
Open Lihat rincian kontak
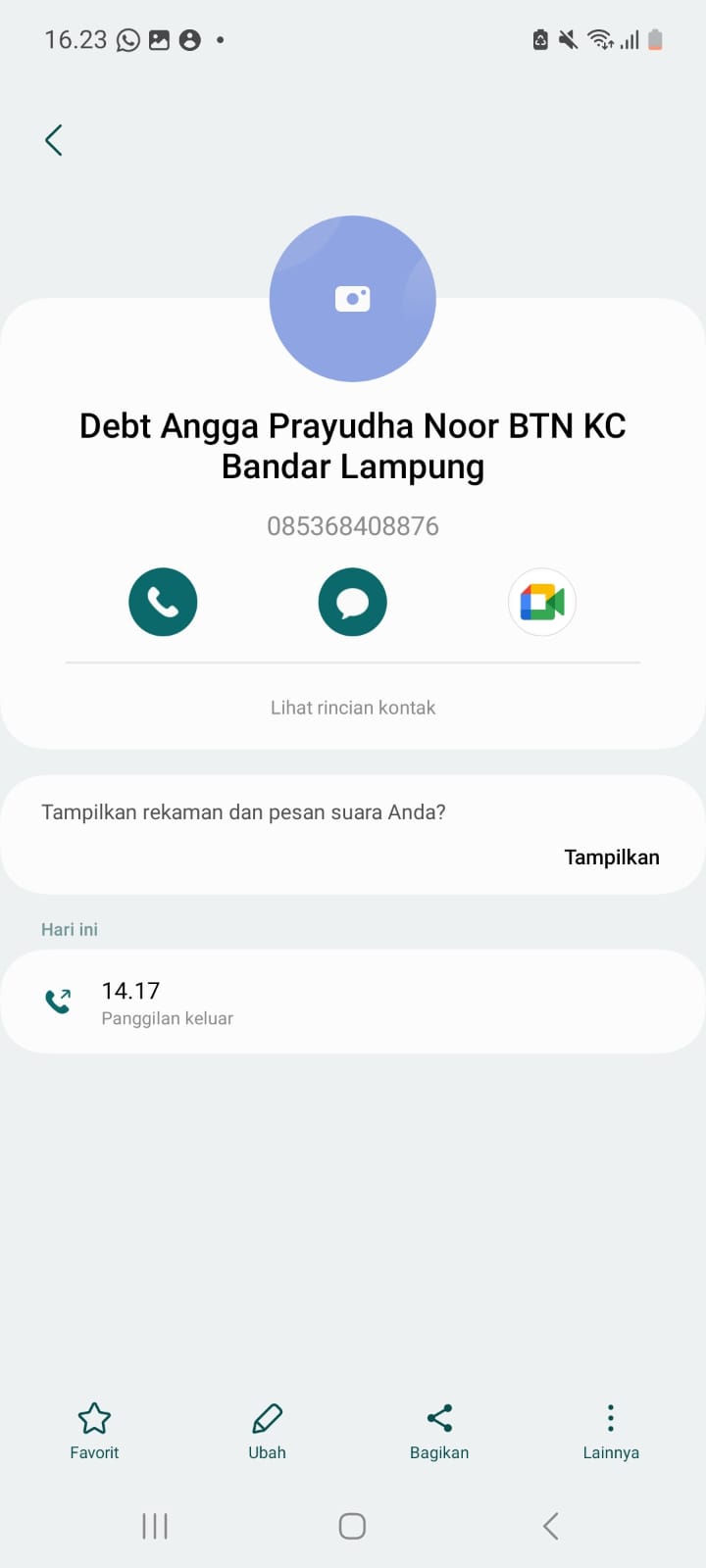352,708
